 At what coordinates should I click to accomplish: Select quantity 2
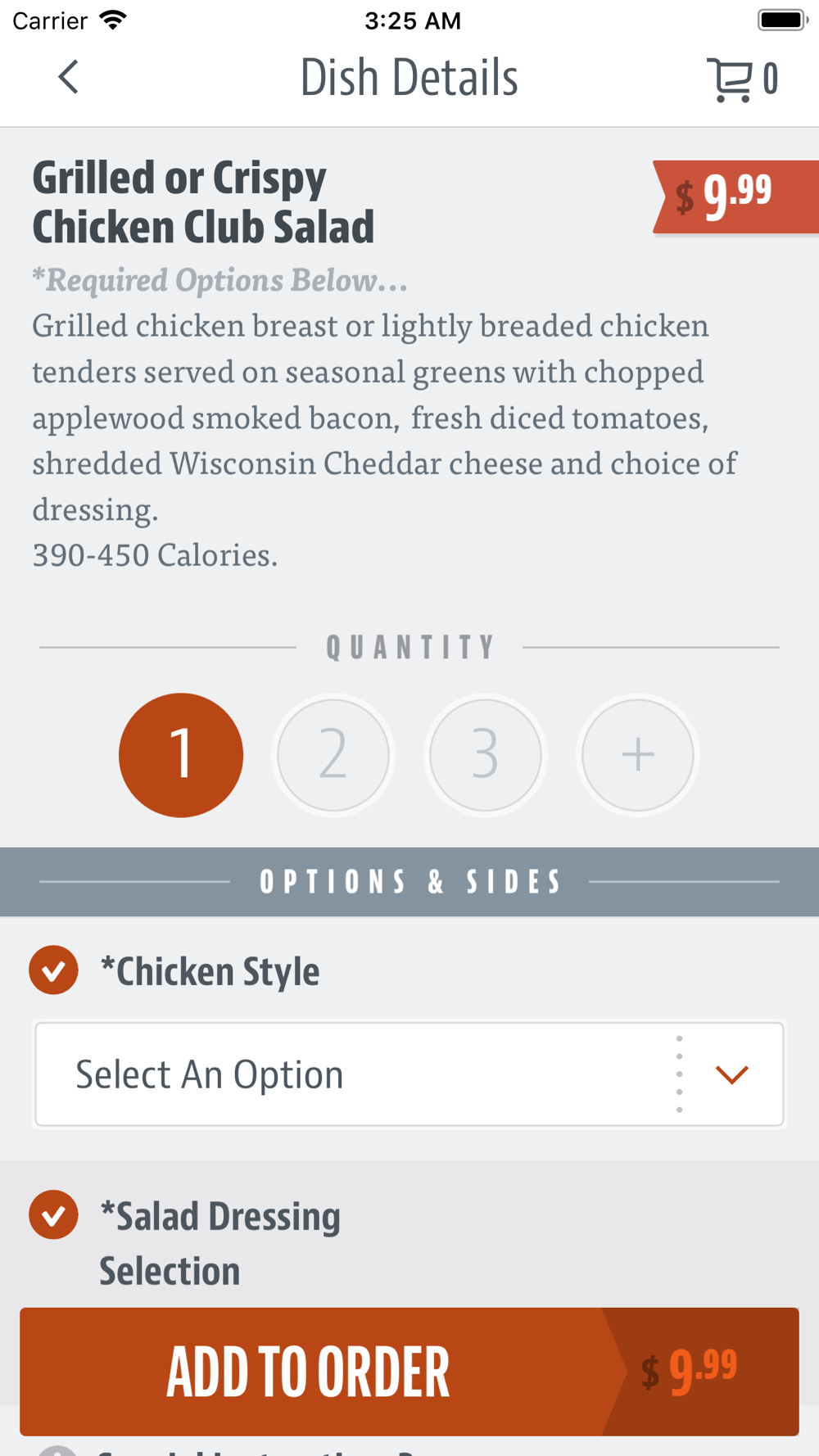[333, 755]
